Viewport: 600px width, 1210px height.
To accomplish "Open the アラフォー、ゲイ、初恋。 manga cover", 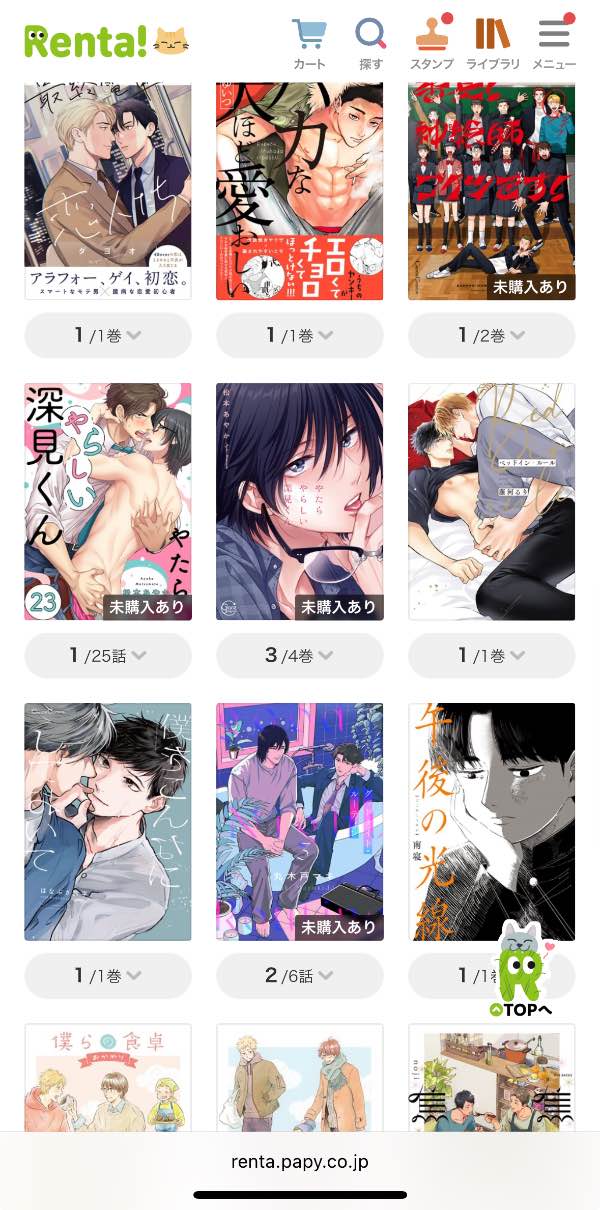I will coord(108,190).
